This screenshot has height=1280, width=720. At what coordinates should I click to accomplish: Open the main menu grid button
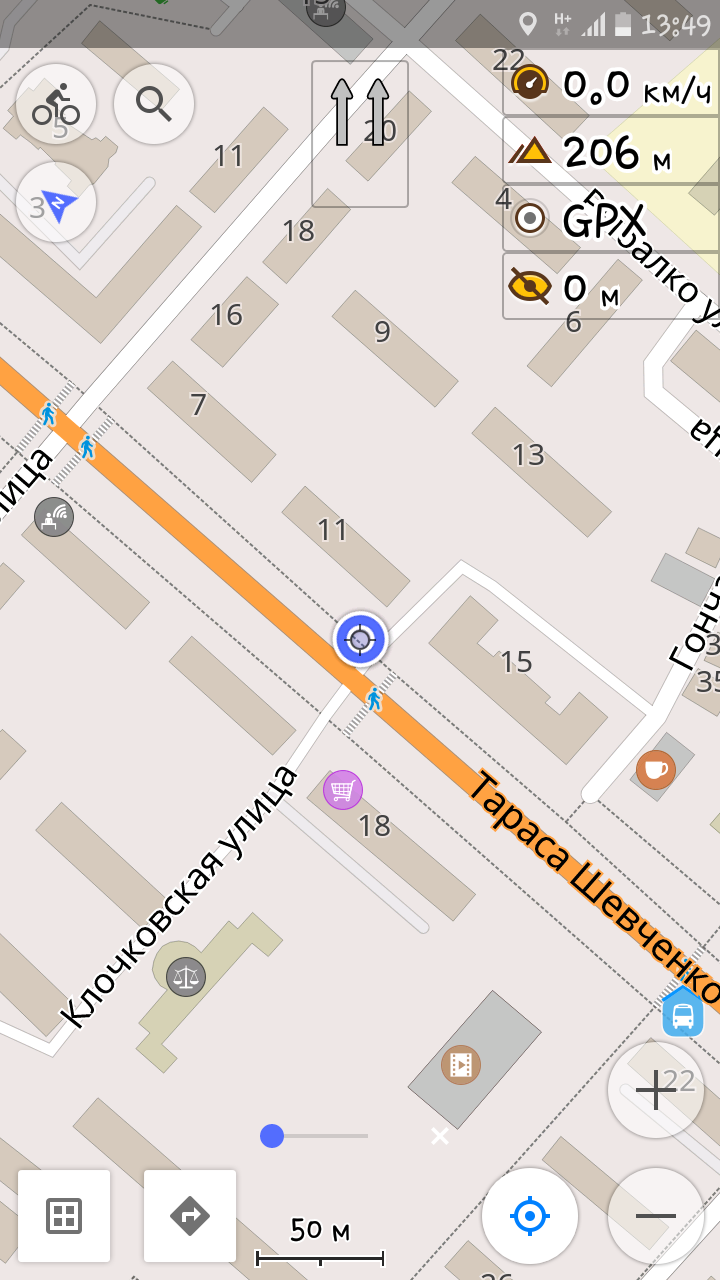click(x=64, y=1216)
